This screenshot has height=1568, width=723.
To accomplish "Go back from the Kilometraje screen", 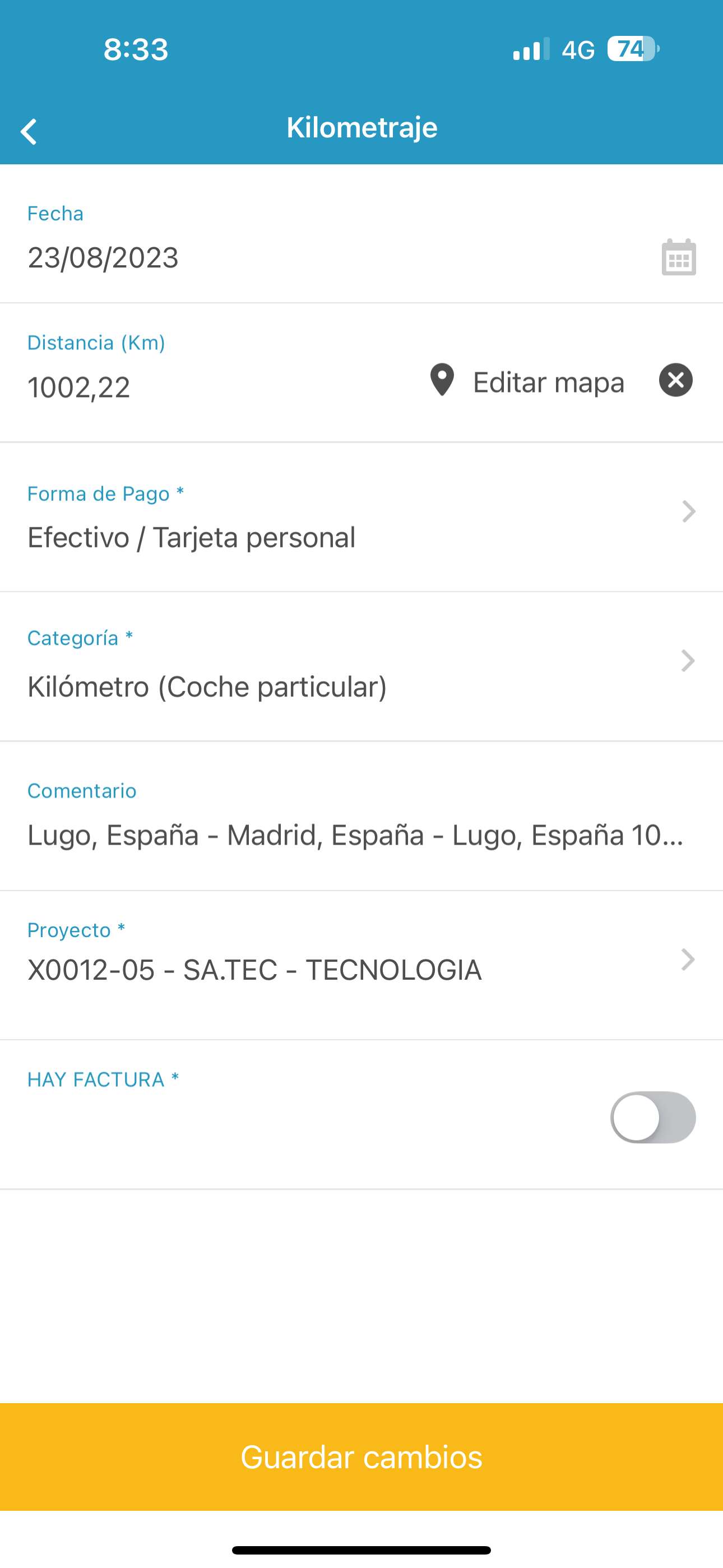I will click(x=29, y=131).
